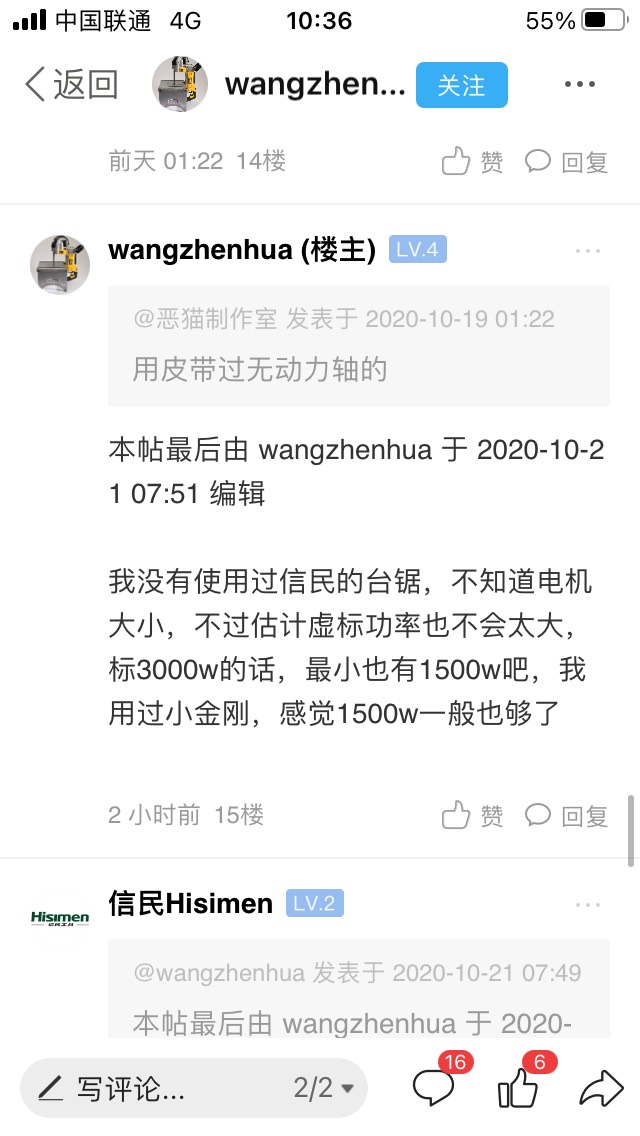The image size is (640, 1136).
Task: Open the options menu on 信民Hisimen's post
Action: pos(588,904)
